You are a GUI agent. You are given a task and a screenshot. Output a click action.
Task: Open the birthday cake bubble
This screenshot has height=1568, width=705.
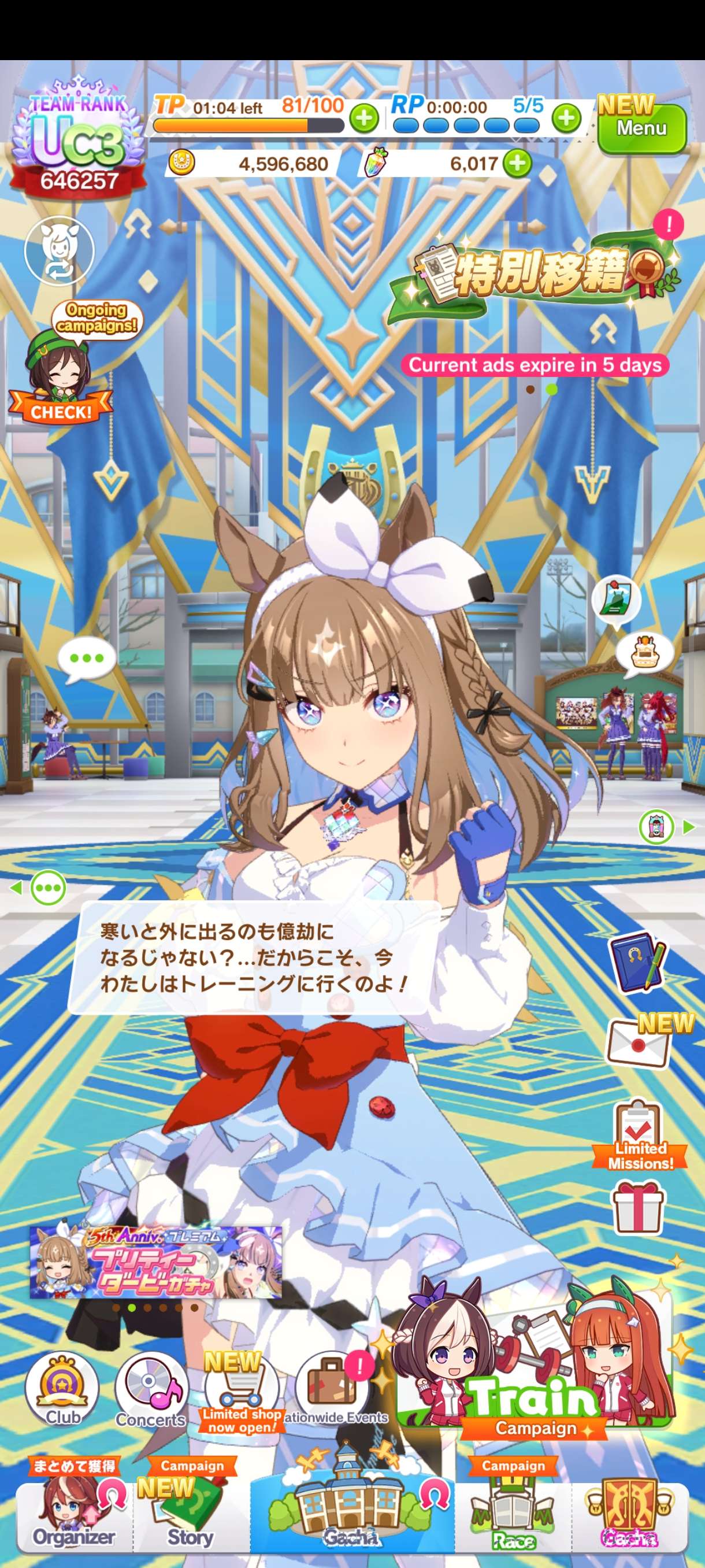pos(644,653)
